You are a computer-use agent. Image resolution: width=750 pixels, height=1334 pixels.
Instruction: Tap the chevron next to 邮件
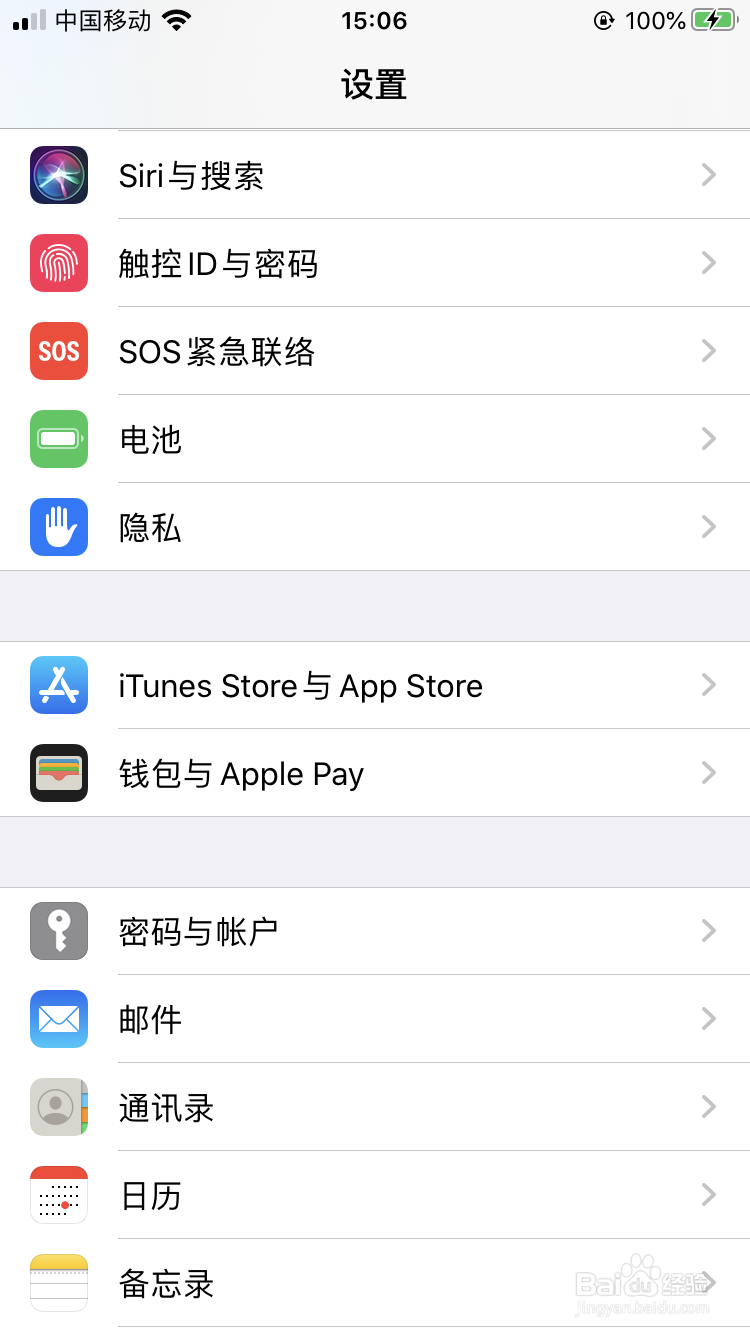pos(709,1019)
